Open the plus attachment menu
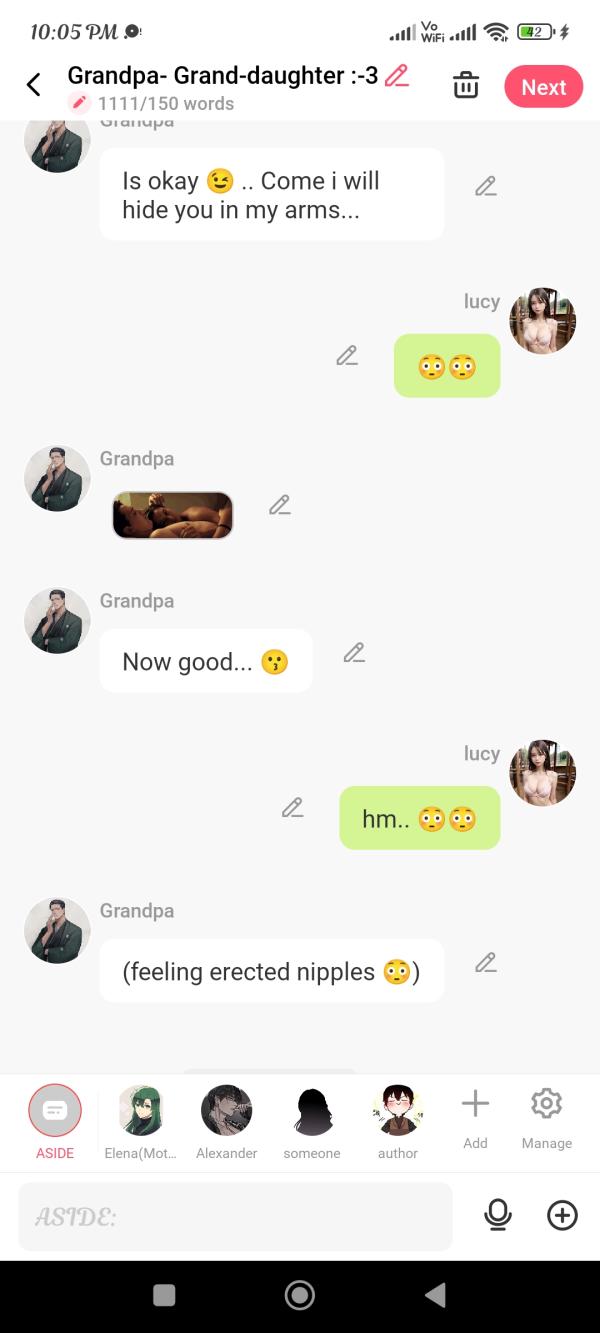 (562, 1215)
